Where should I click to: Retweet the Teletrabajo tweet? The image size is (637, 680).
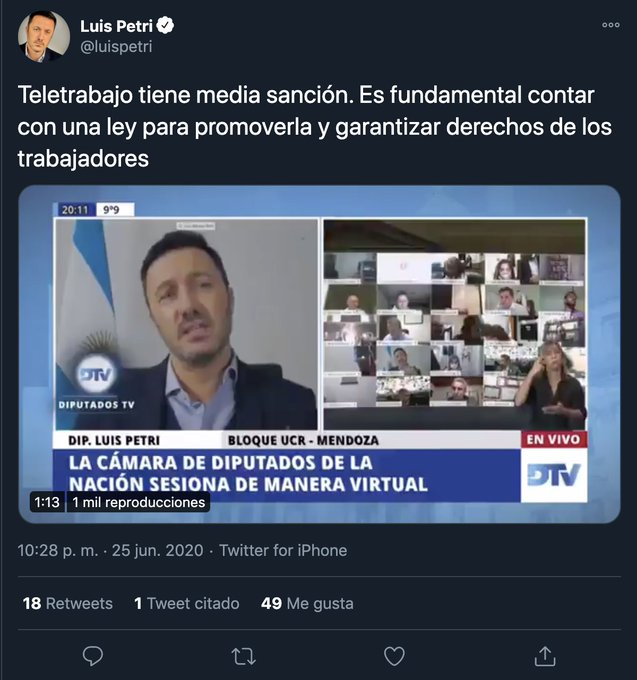(243, 656)
